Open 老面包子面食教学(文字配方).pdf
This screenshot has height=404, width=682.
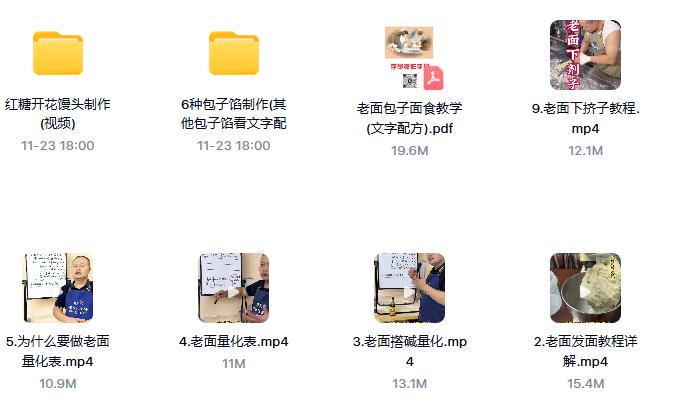(x=409, y=57)
